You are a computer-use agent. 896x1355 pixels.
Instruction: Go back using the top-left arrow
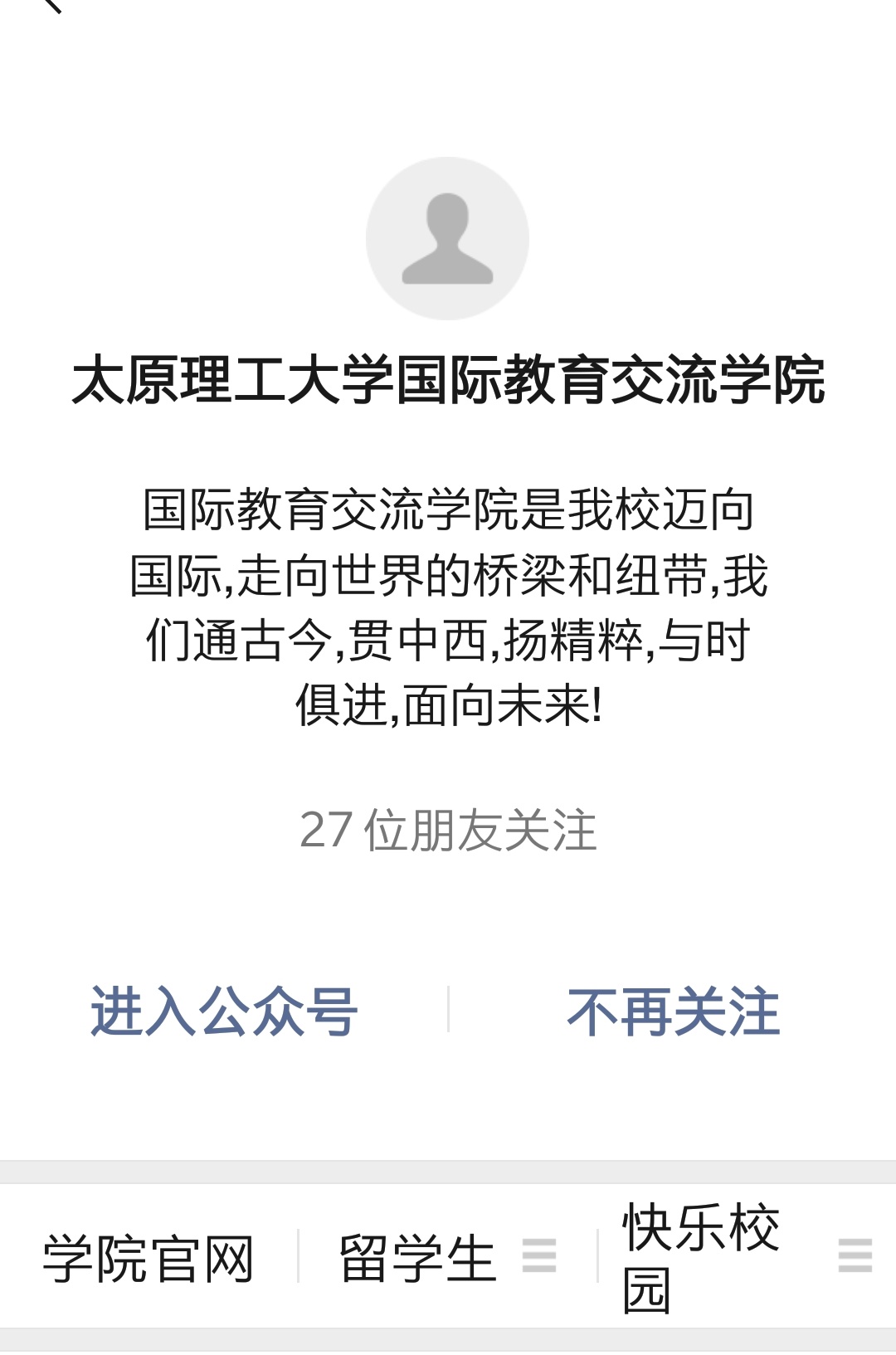[x=51, y=5]
